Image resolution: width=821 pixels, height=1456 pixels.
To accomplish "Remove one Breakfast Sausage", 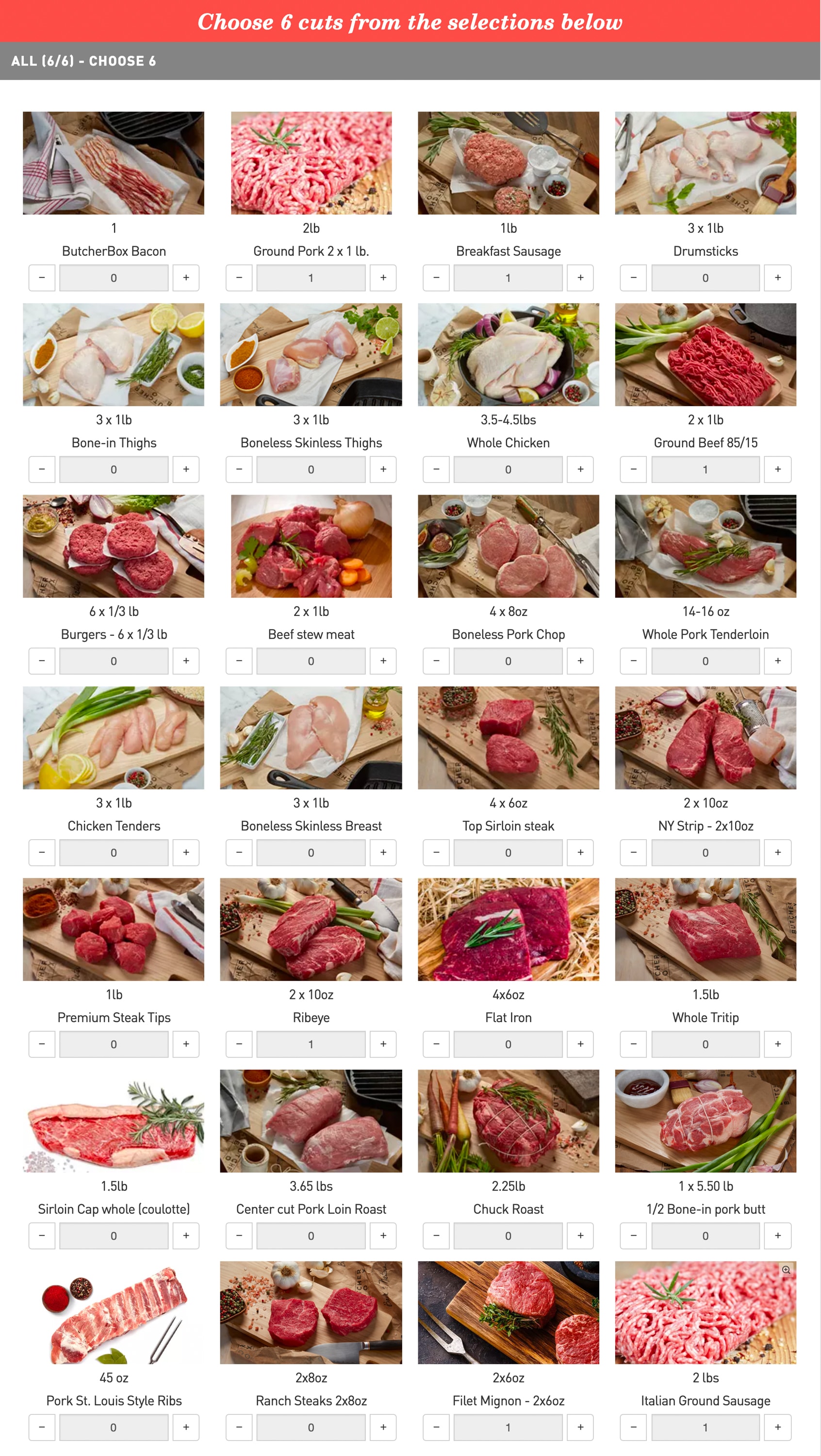I will click(436, 278).
